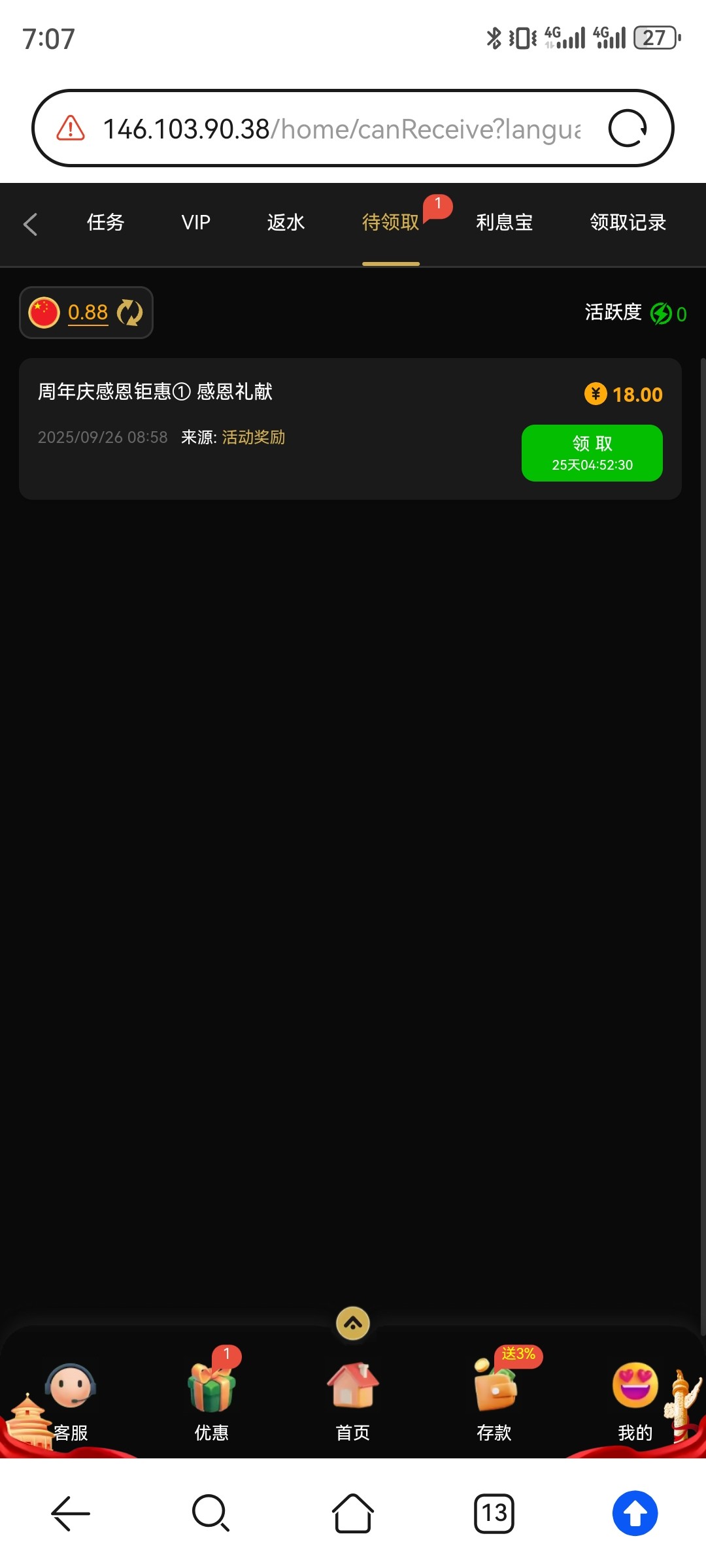
Task: Select the 待领取 tab
Action: pos(390,223)
